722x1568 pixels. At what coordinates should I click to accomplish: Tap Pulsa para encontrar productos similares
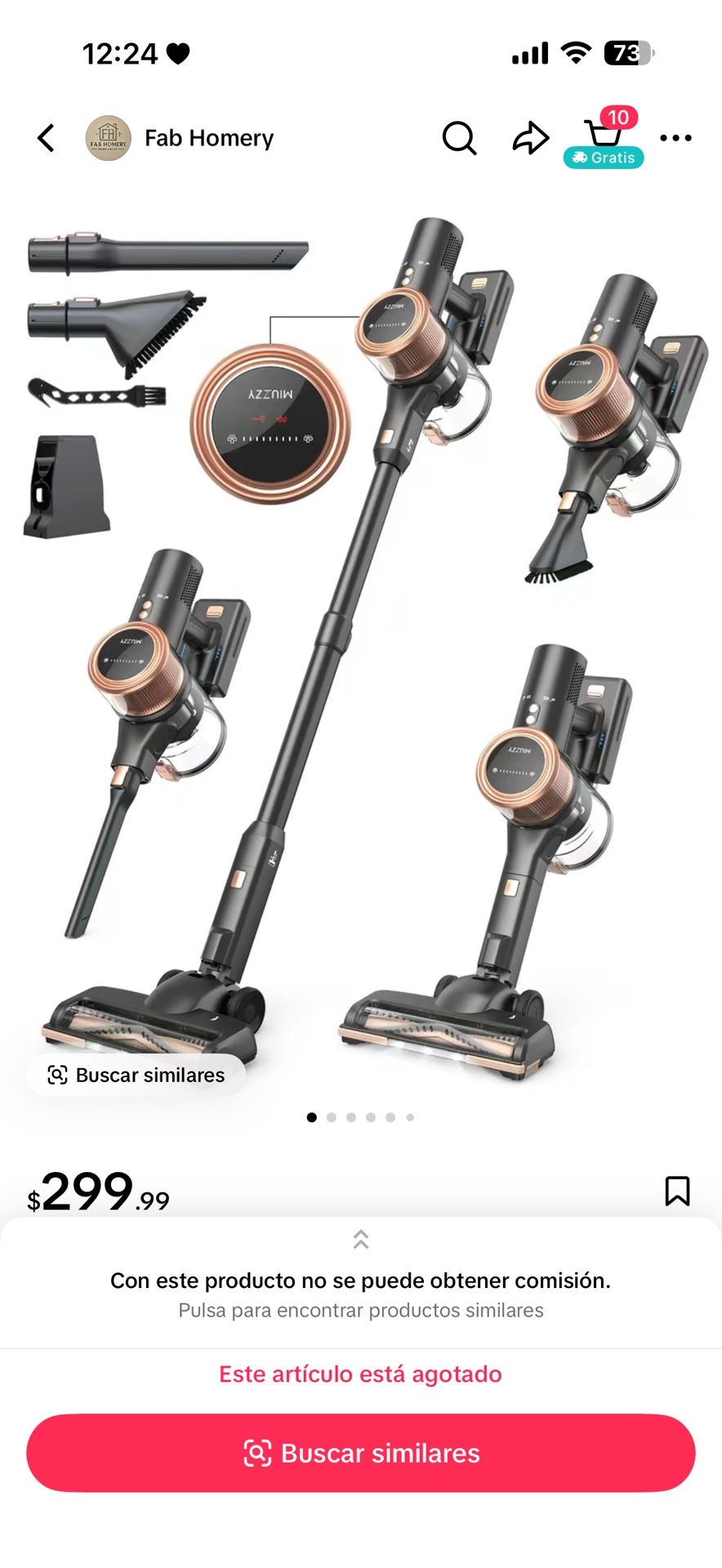[x=360, y=1311]
